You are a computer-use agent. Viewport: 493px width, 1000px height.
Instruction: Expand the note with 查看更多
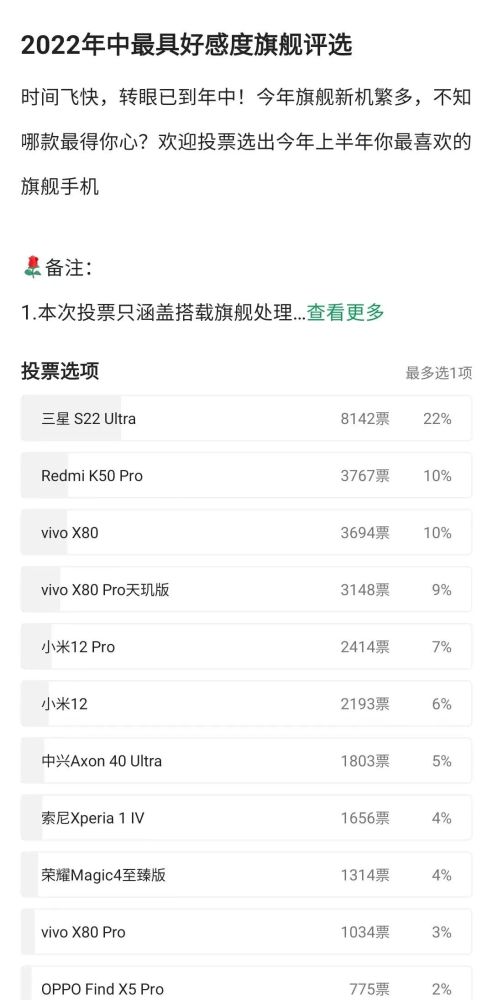click(346, 312)
